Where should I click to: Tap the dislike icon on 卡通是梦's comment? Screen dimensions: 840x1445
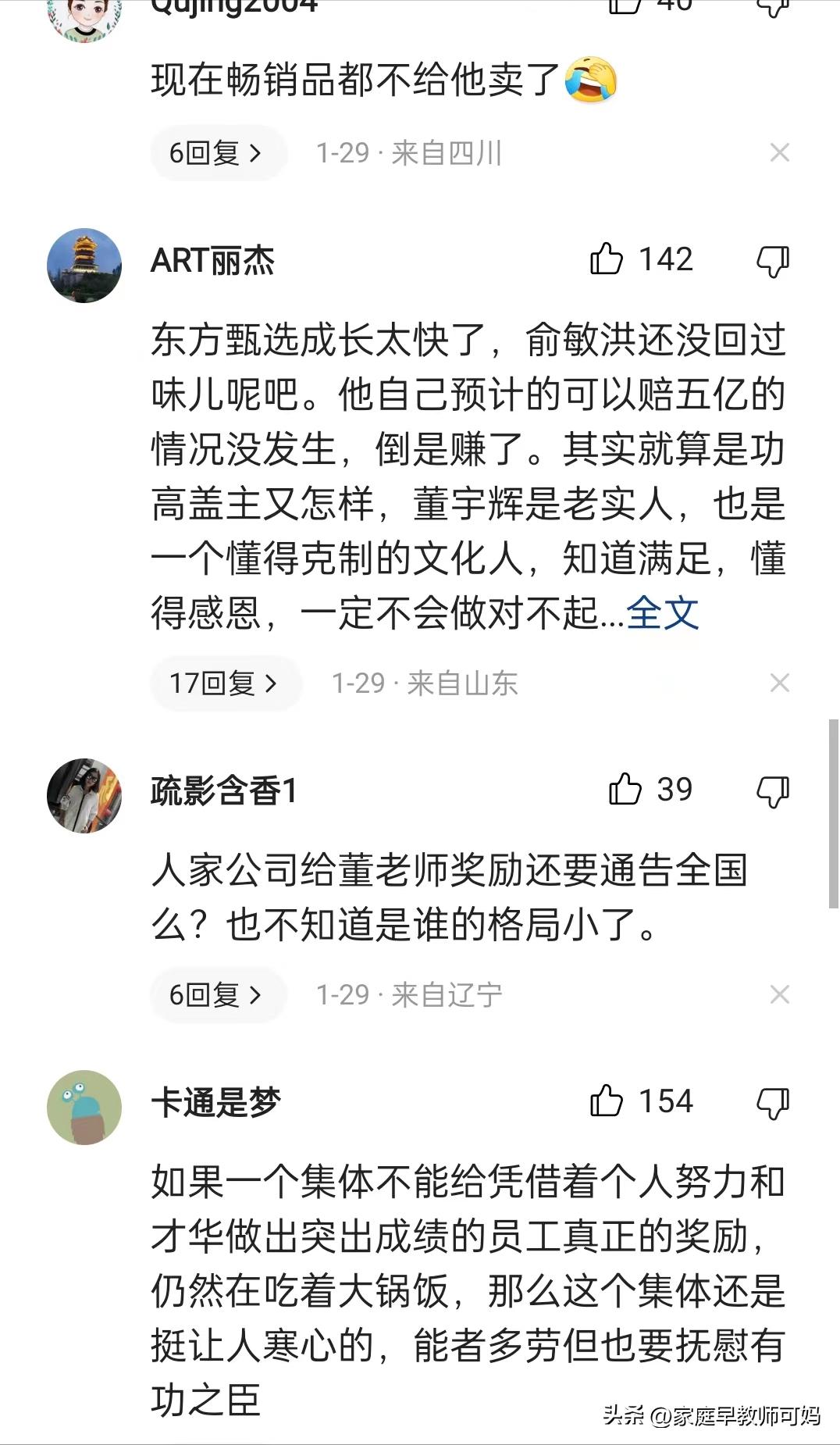pos(773,1101)
